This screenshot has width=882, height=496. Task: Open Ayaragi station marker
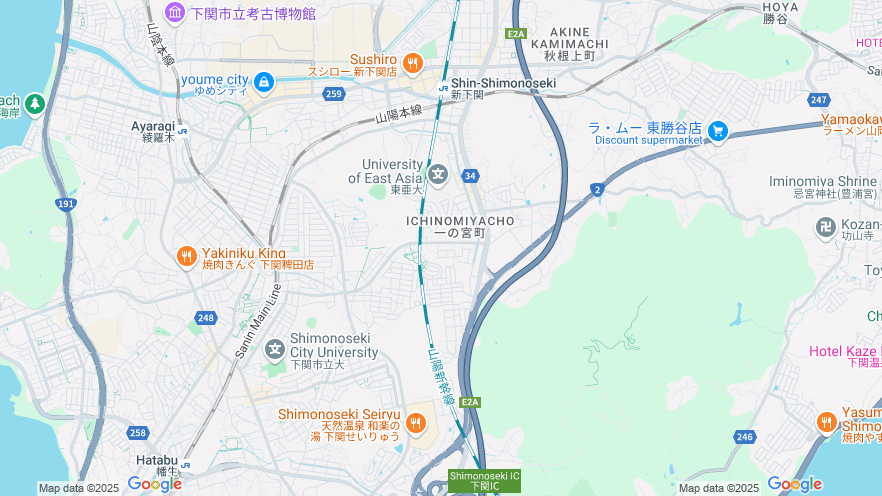click(182, 130)
